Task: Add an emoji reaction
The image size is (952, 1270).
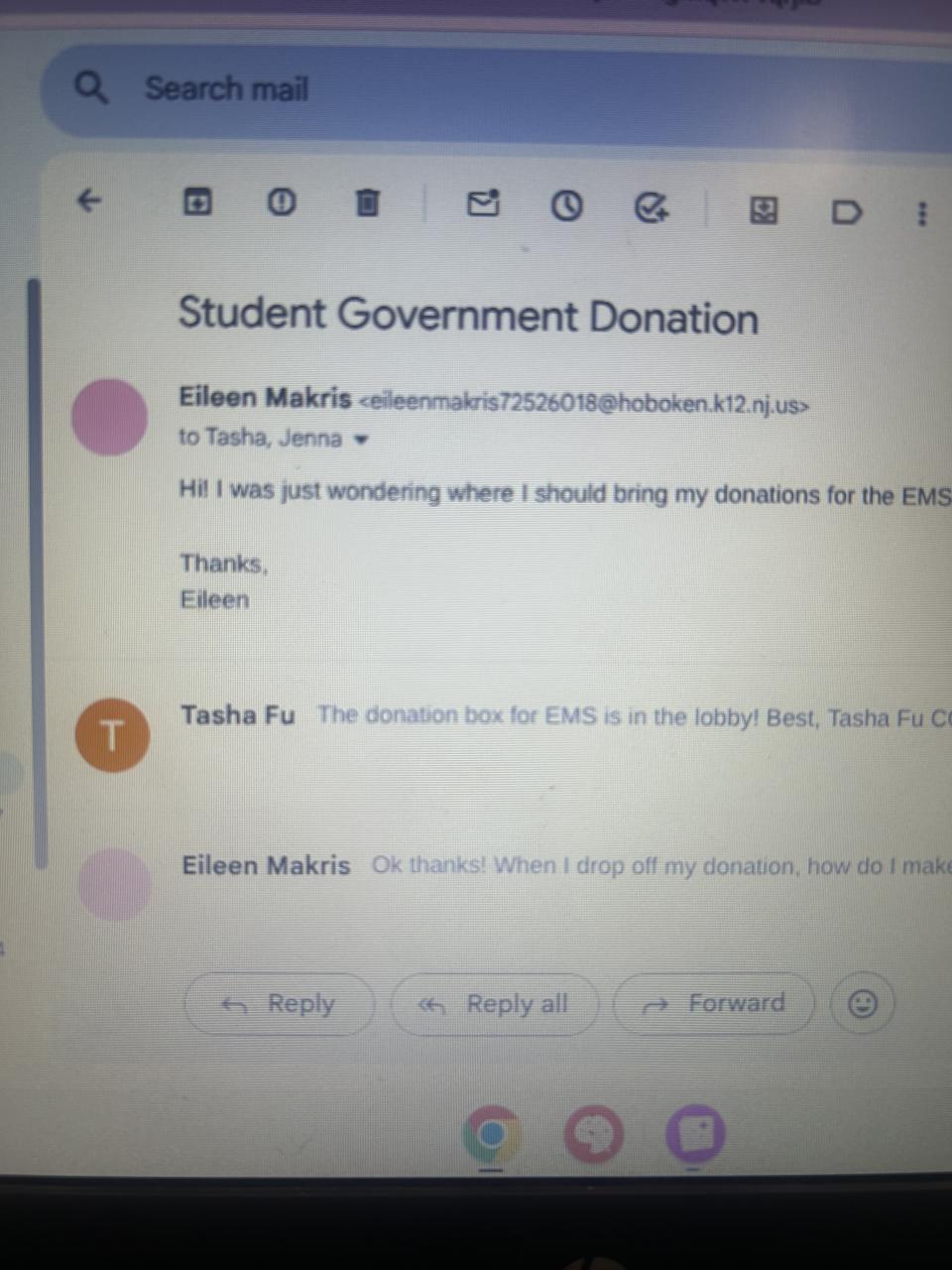Action: [x=863, y=1004]
